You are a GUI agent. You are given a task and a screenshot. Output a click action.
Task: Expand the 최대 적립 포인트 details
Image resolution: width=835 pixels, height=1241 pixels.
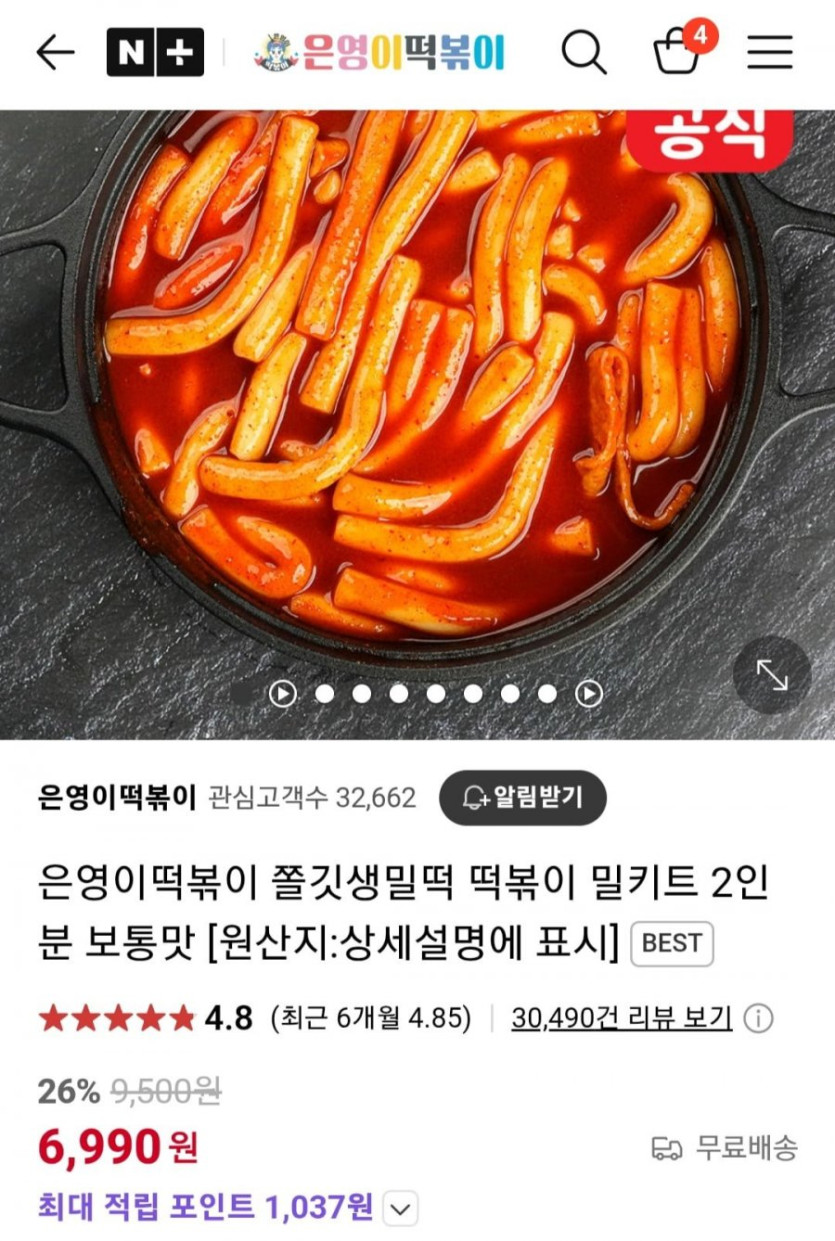point(400,1208)
